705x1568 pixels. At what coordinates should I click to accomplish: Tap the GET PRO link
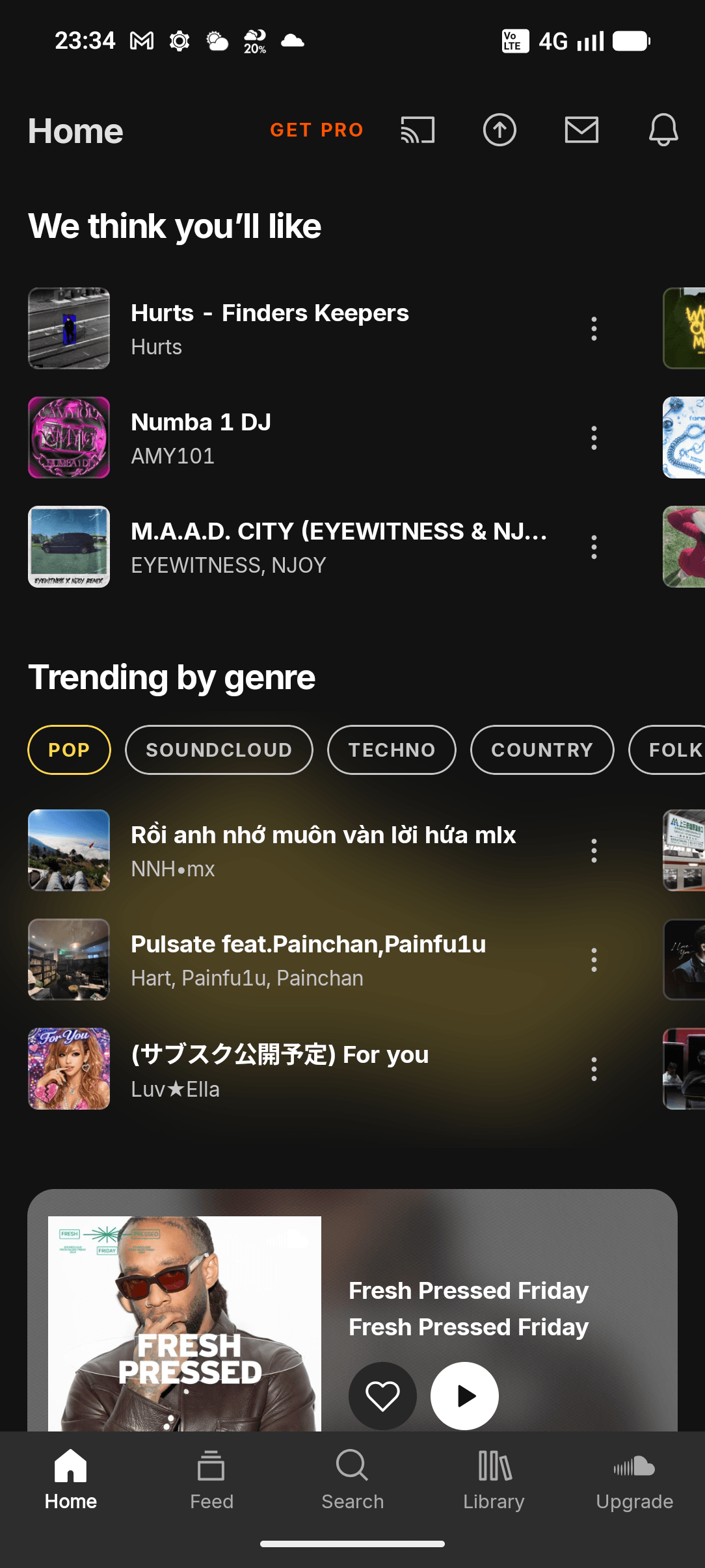tap(317, 129)
